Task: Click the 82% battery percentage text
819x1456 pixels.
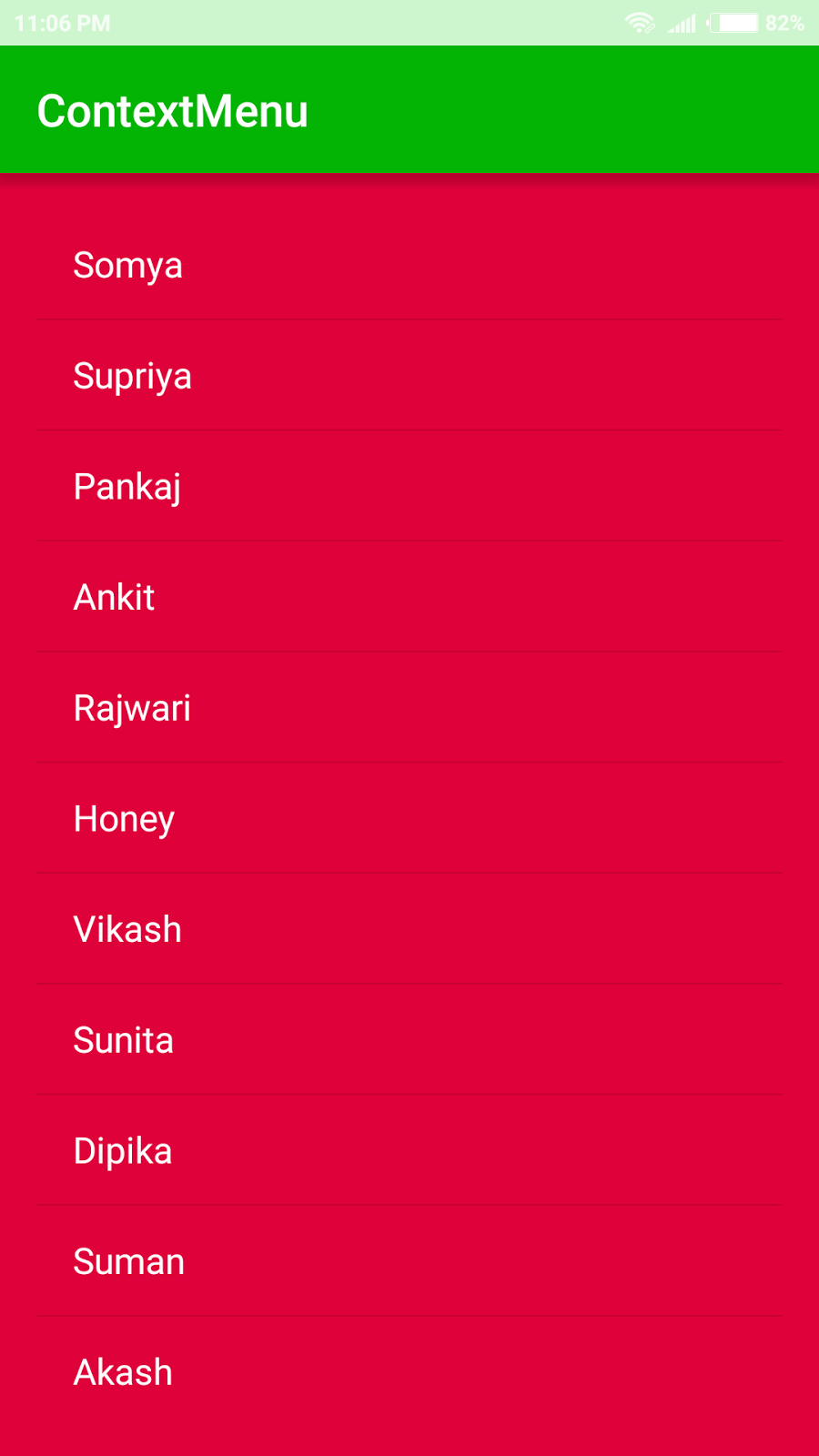Action: [784, 24]
